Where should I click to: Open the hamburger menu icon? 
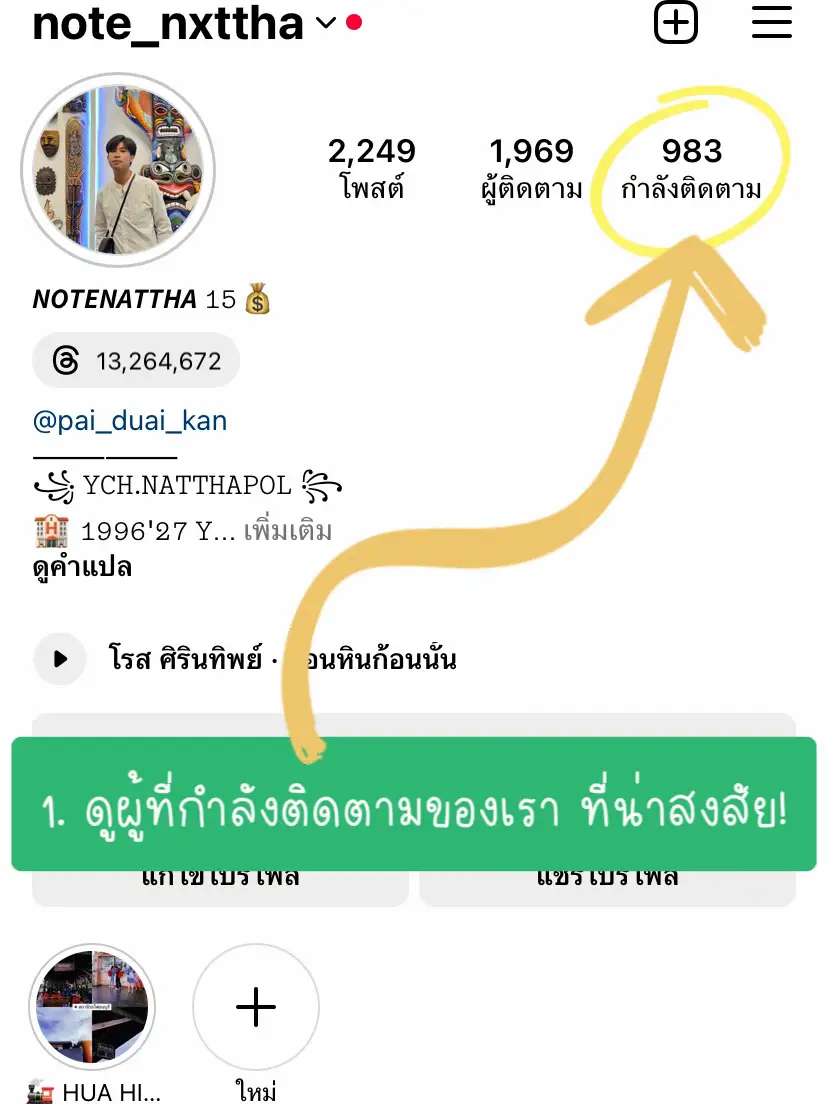[x=771, y=23]
